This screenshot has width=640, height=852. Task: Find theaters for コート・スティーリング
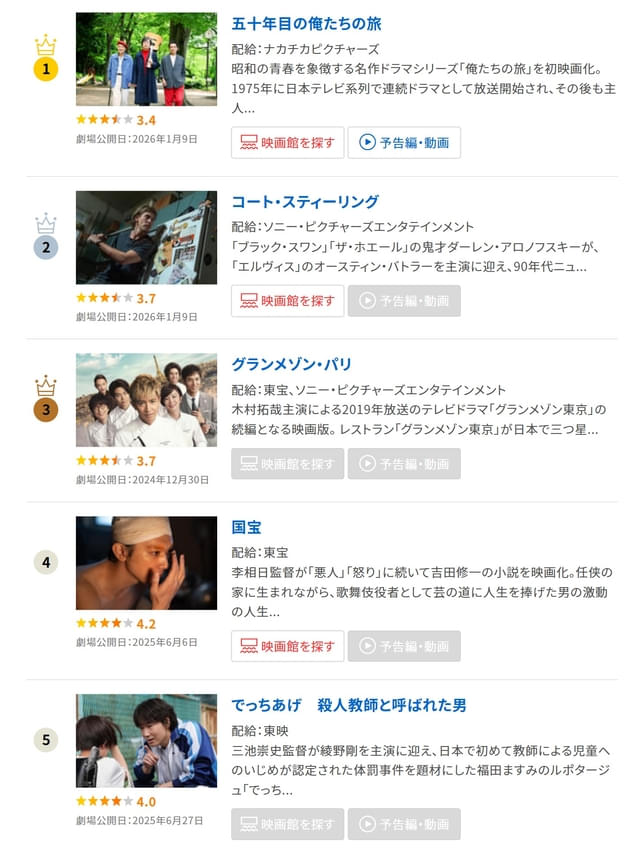[288, 300]
